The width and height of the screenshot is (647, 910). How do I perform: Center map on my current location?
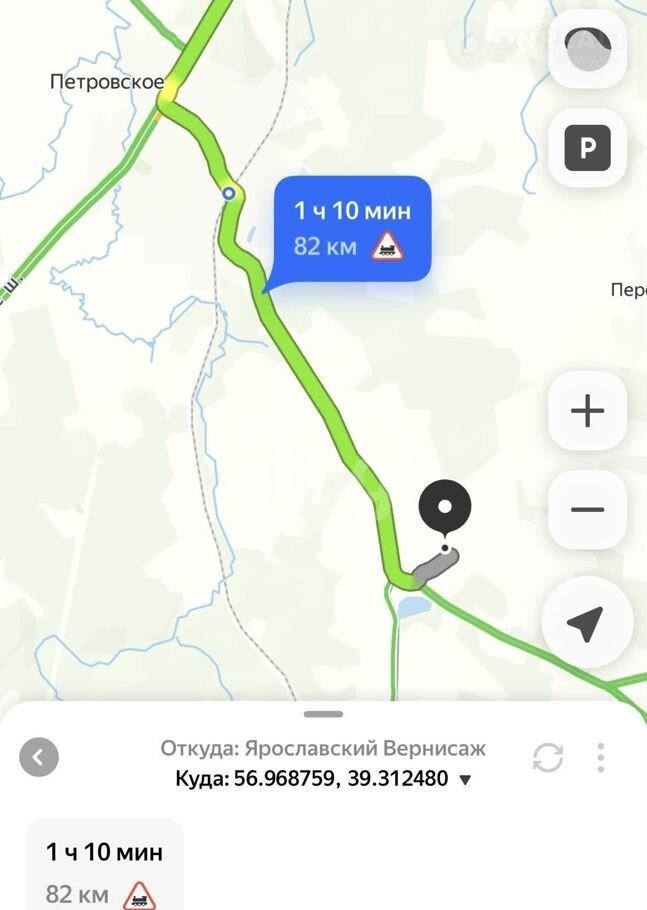click(586, 624)
